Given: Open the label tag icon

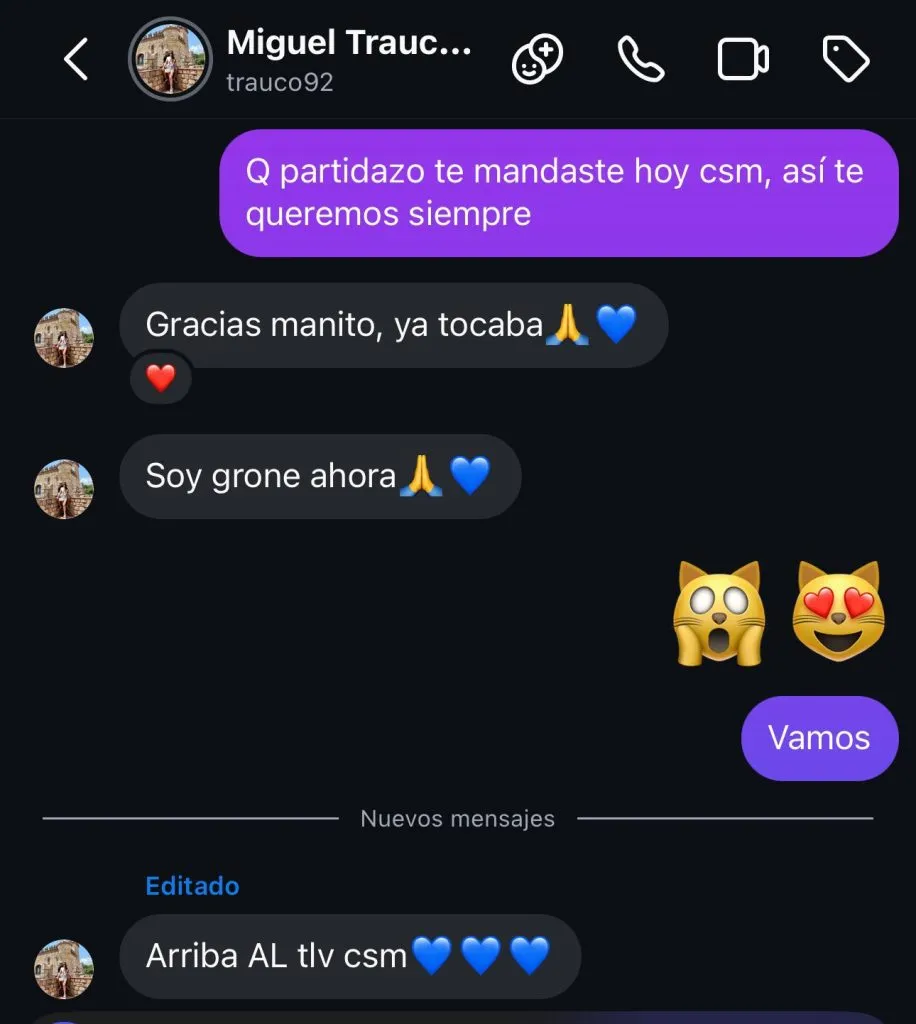Looking at the screenshot, I should [846, 61].
